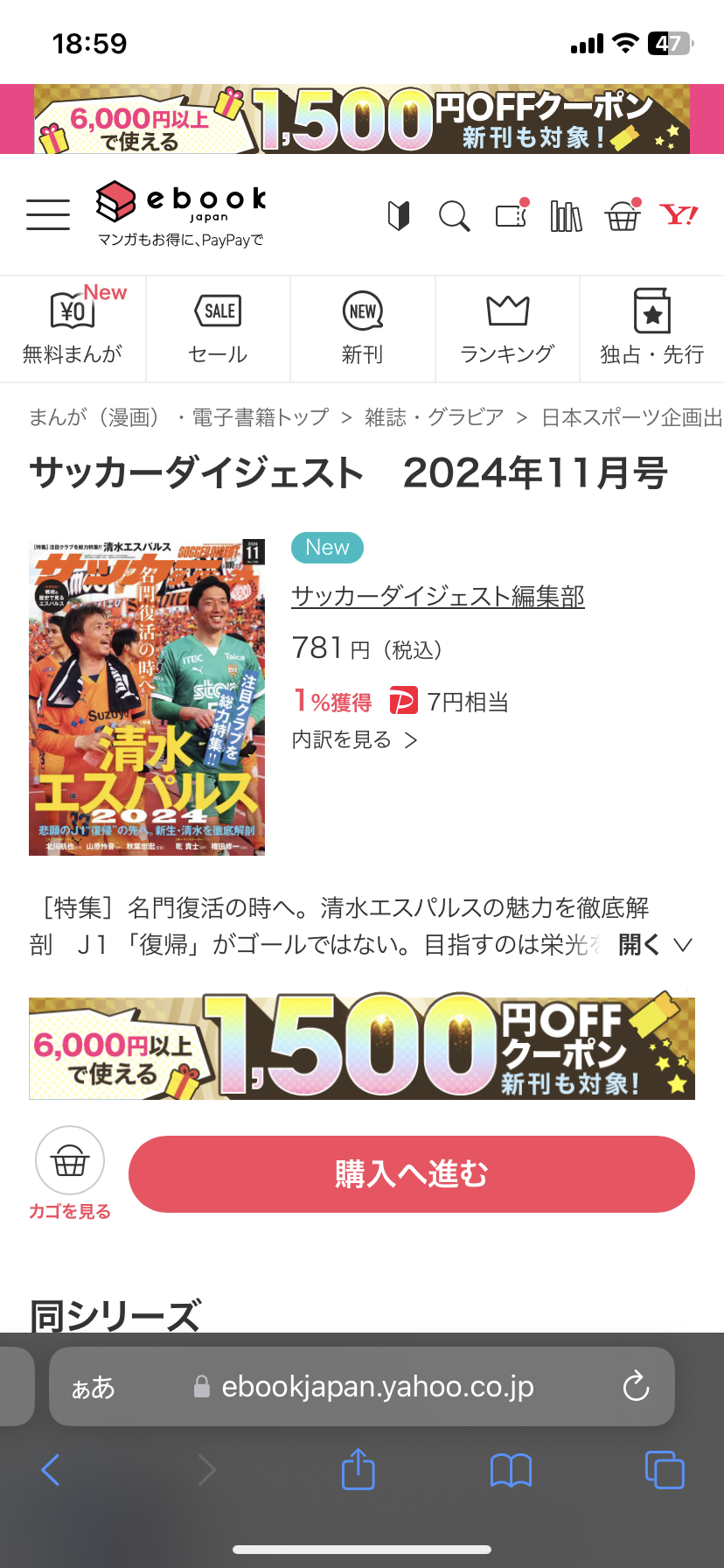Image resolution: width=724 pixels, height=1568 pixels.
Task: Switch to 独占・先行 tab
Action: tap(651, 329)
